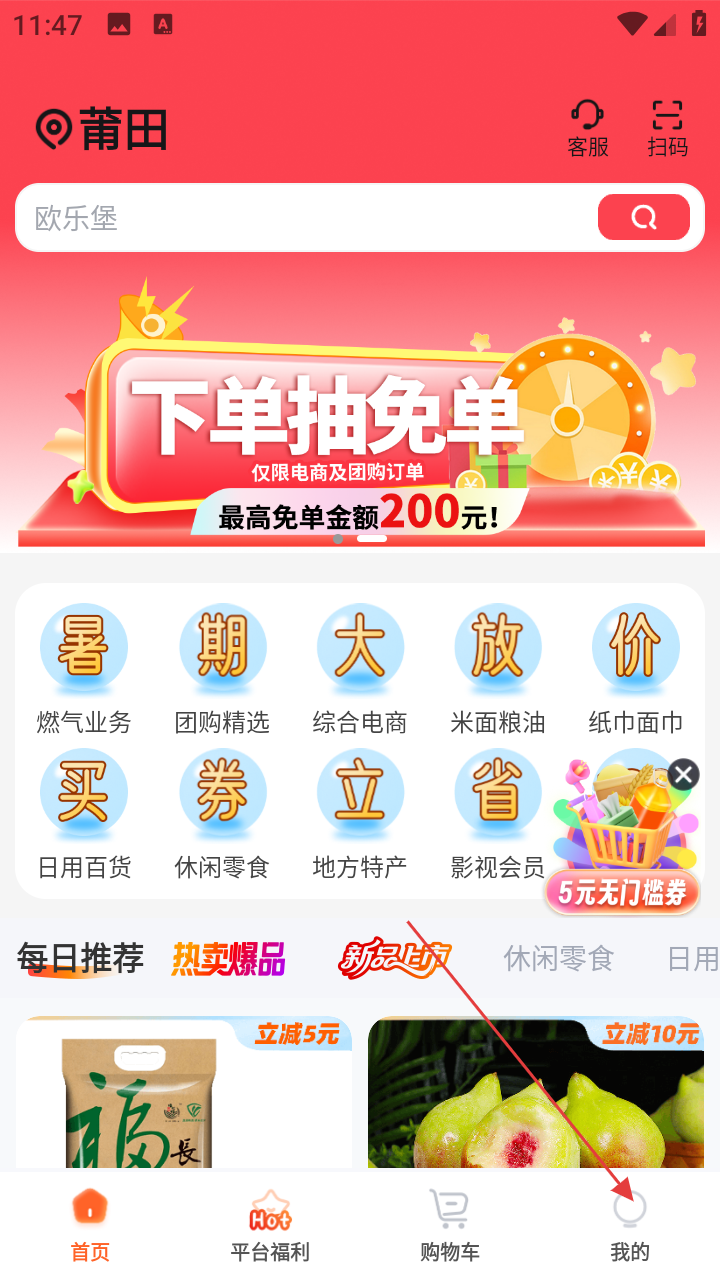
Task: Open the 客服 customer service icon
Action: pyautogui.click(x=587, y=128)
